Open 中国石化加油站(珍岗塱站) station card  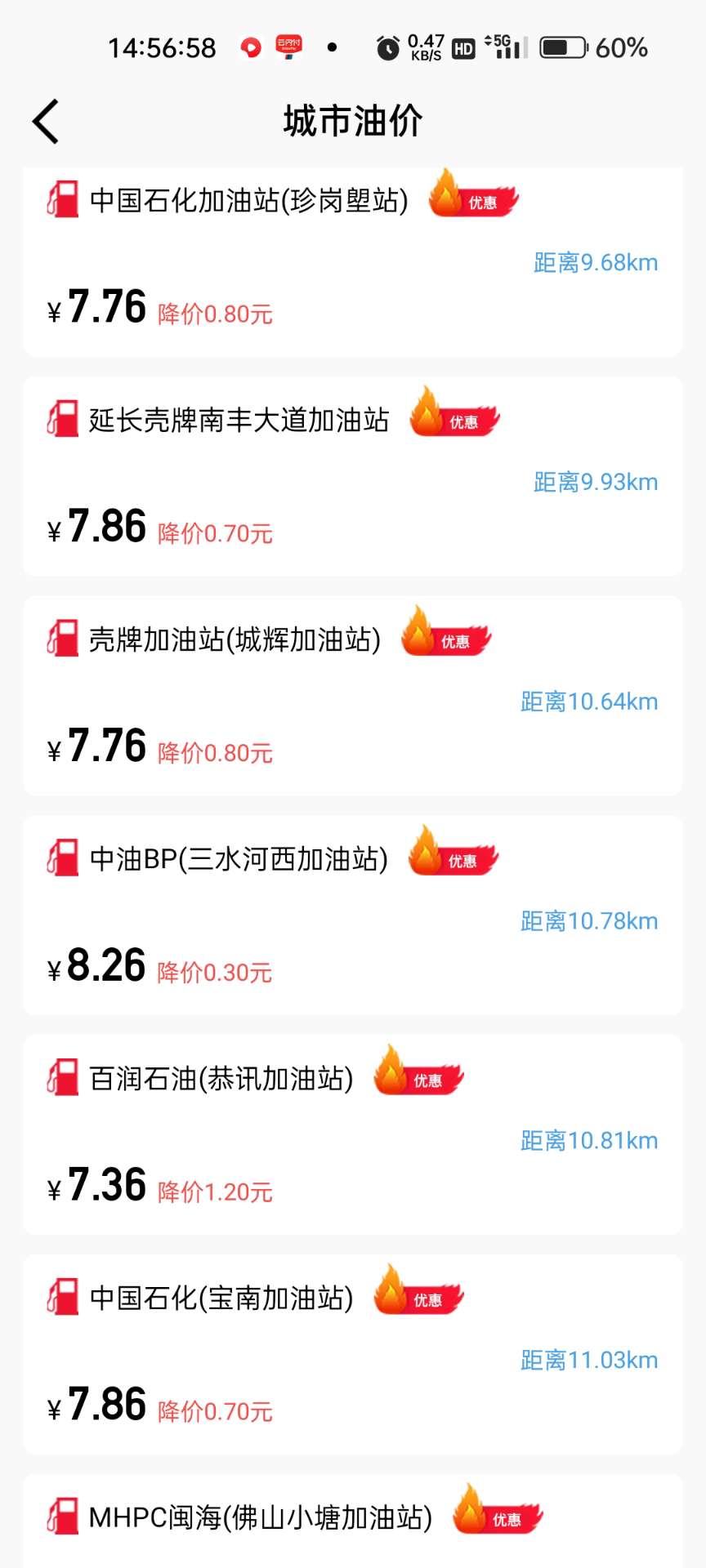pos(351,260)
